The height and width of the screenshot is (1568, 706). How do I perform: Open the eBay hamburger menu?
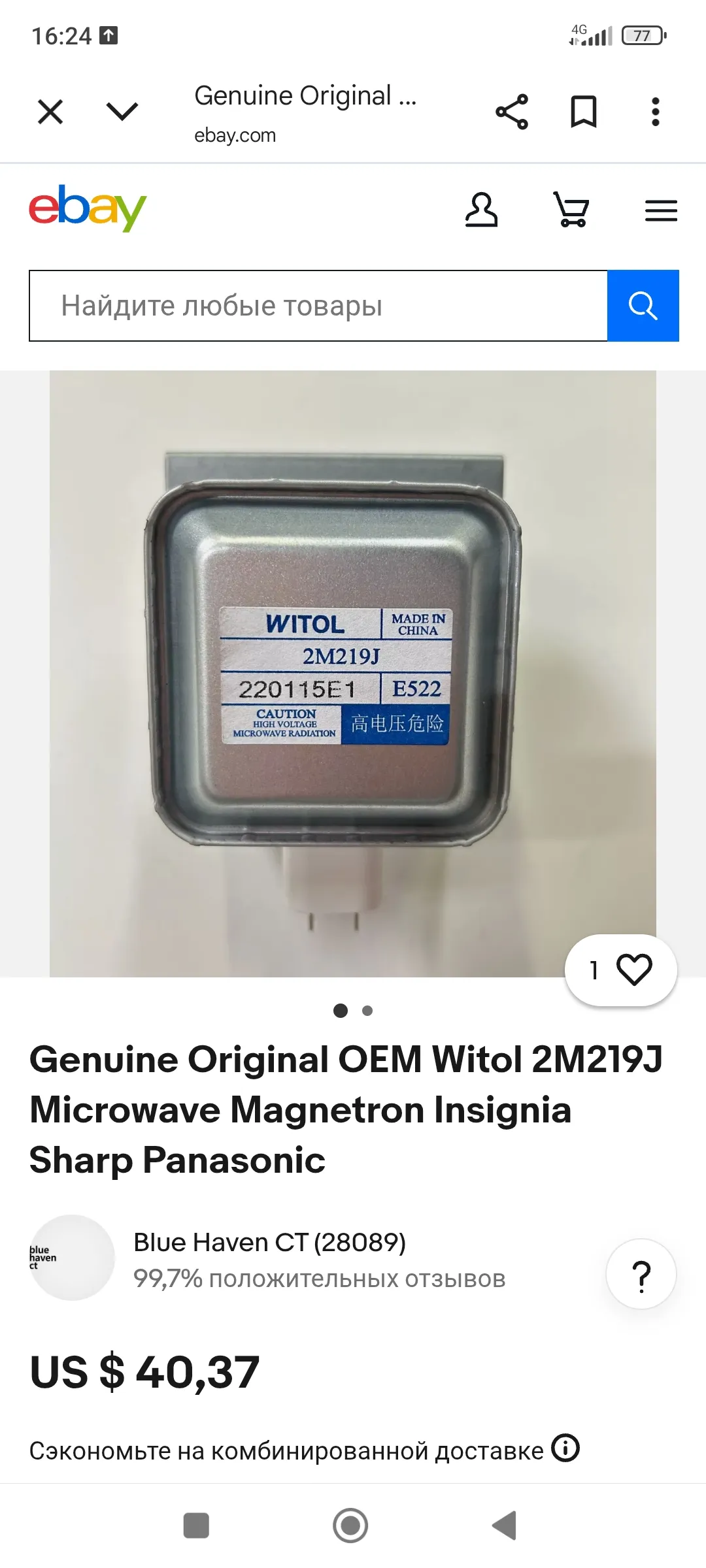click(661, 210)
